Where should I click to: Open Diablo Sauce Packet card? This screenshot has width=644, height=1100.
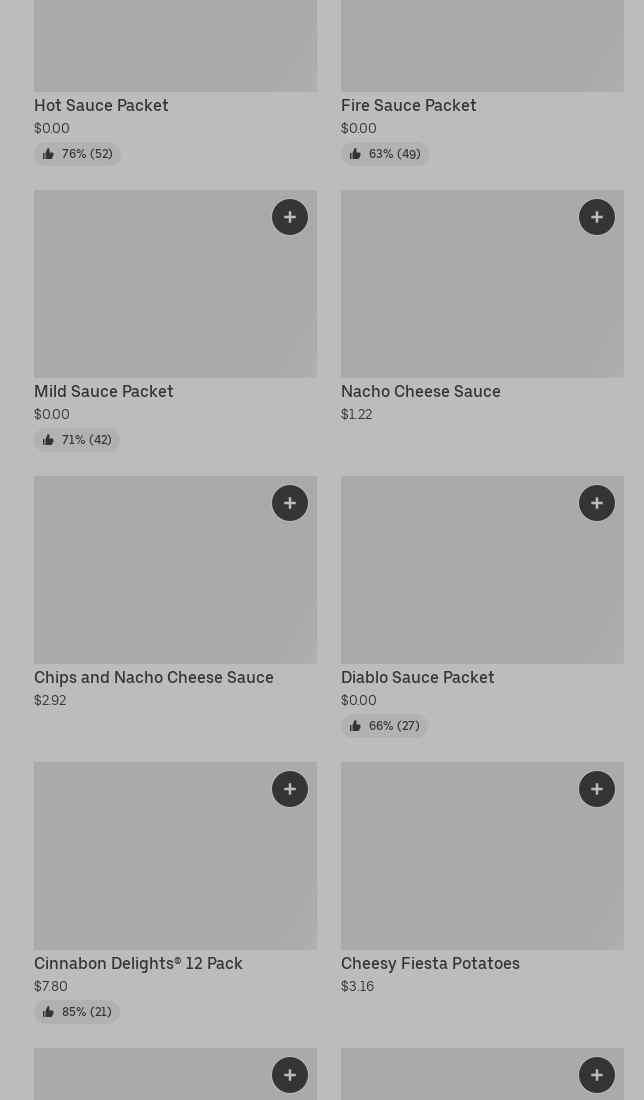(x=417, y=678)
